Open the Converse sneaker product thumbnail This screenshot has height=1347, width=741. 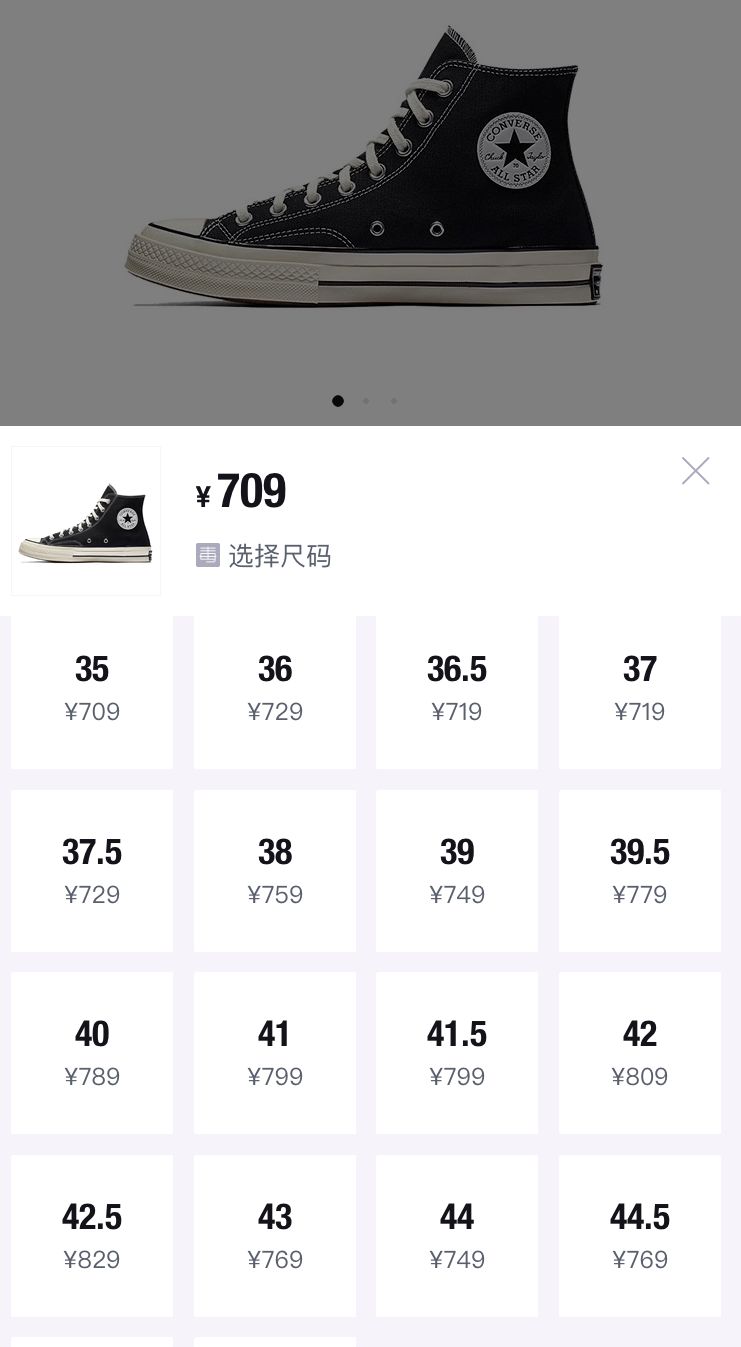[x=85, y=520]
